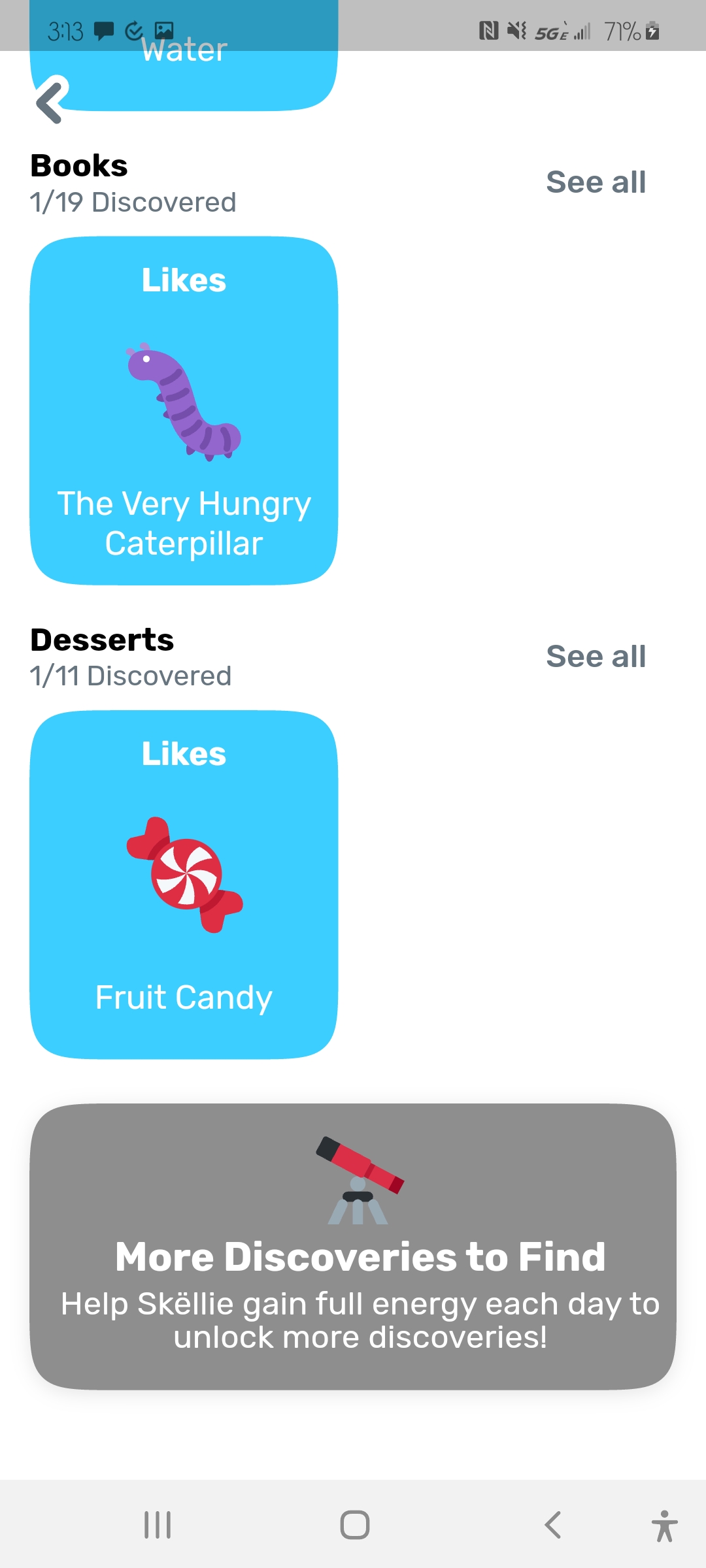The width and height of the screenshot is (706, 1568).
Task: Open the Fruit Candy card
Action: [x=184, y=885]
